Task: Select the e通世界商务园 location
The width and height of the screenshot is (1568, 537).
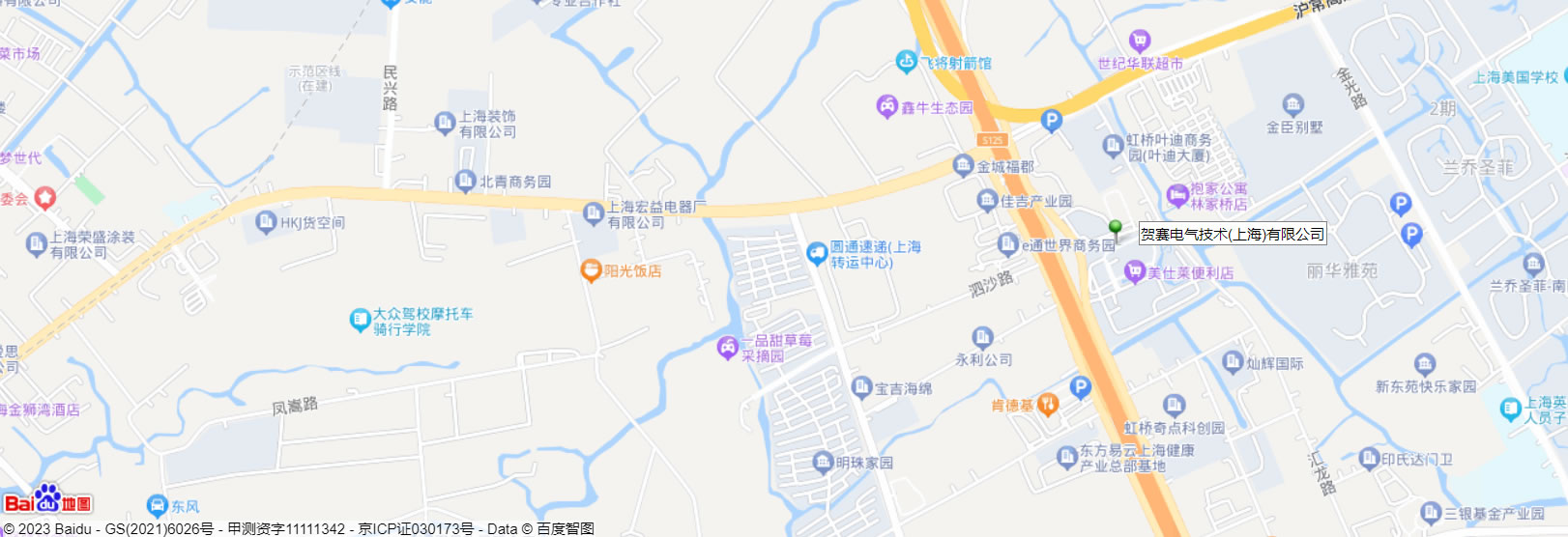Action: pyautogui.click(x=1008, y=244)
